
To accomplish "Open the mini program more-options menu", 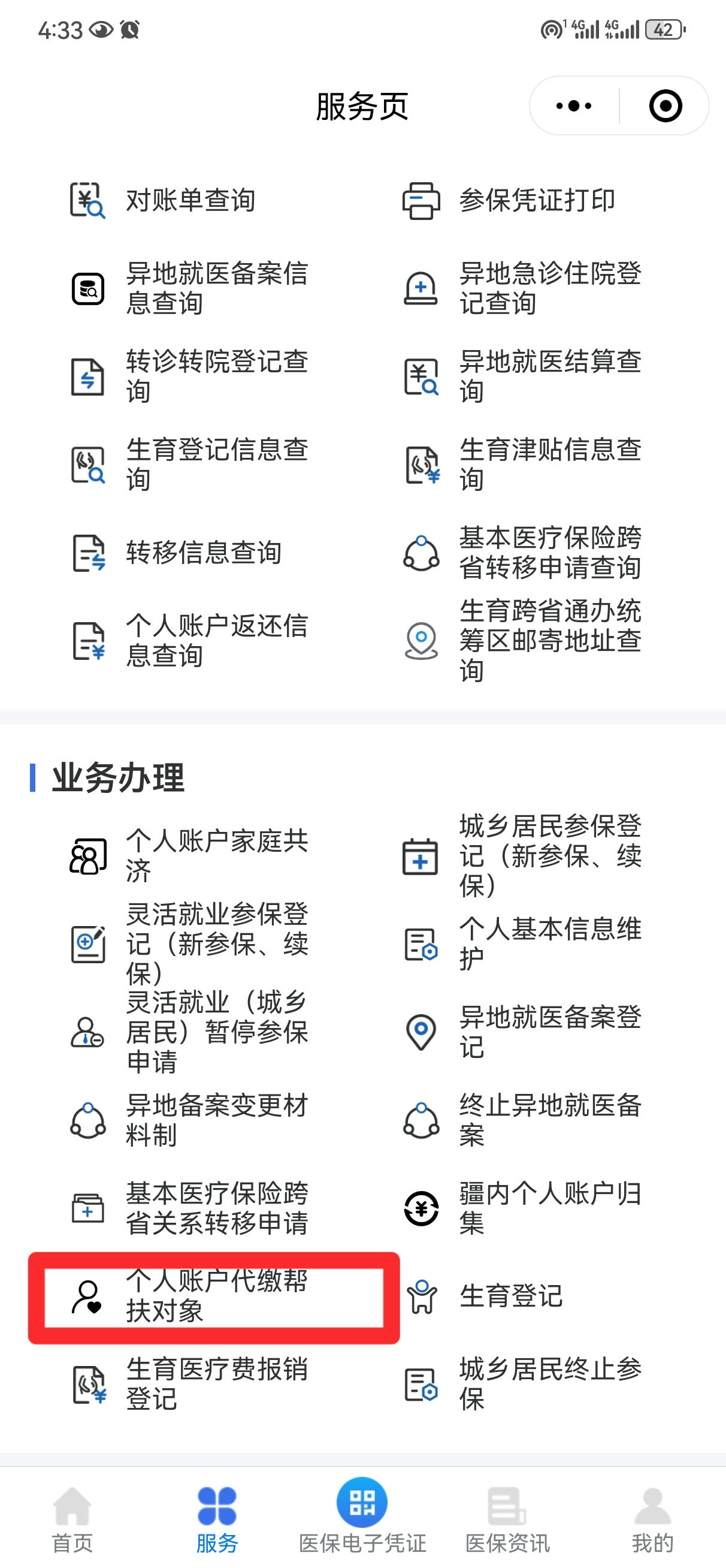I will click(574, 106).
